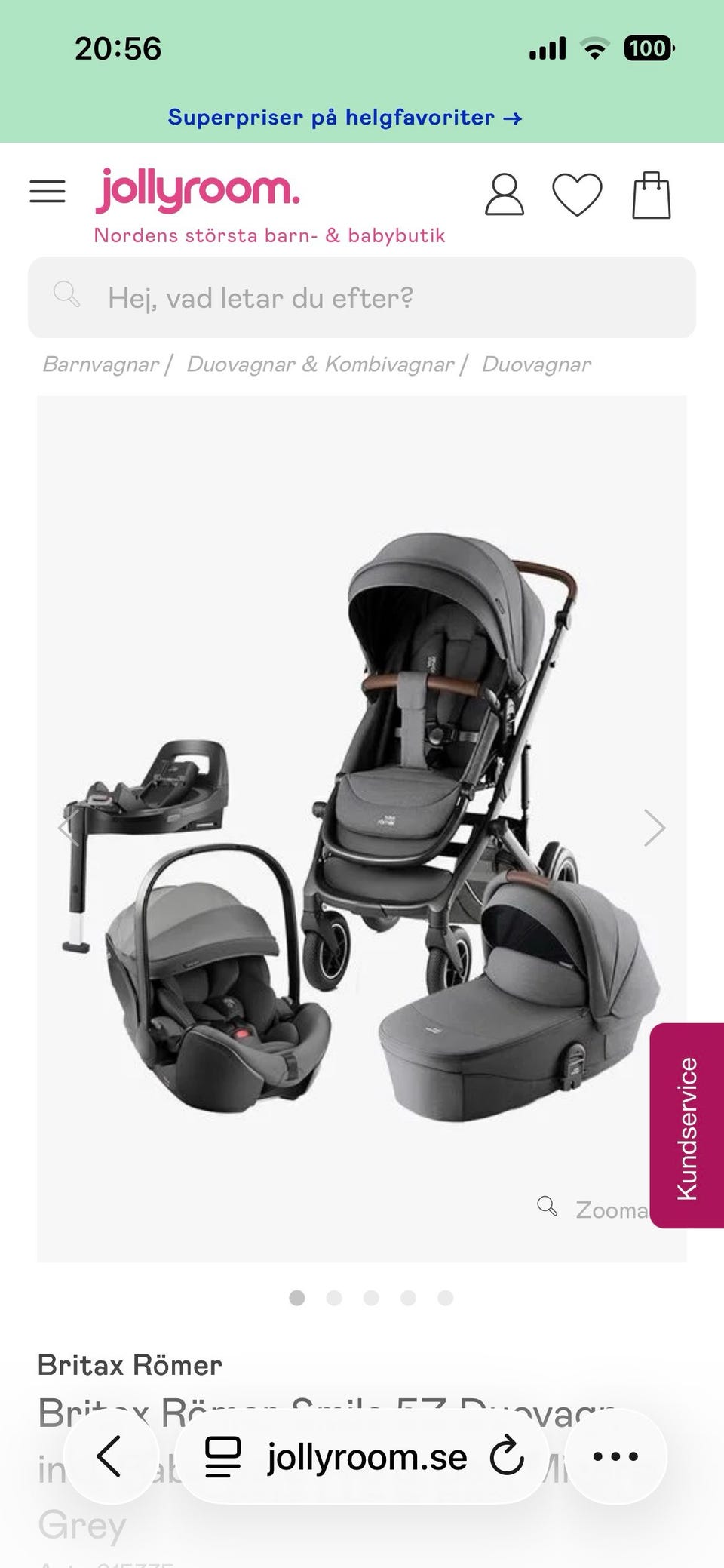Open the Superpriser på helgfavoriter banner link
This screenshot has width=724, height=1568.
click(x=345, y=118)
